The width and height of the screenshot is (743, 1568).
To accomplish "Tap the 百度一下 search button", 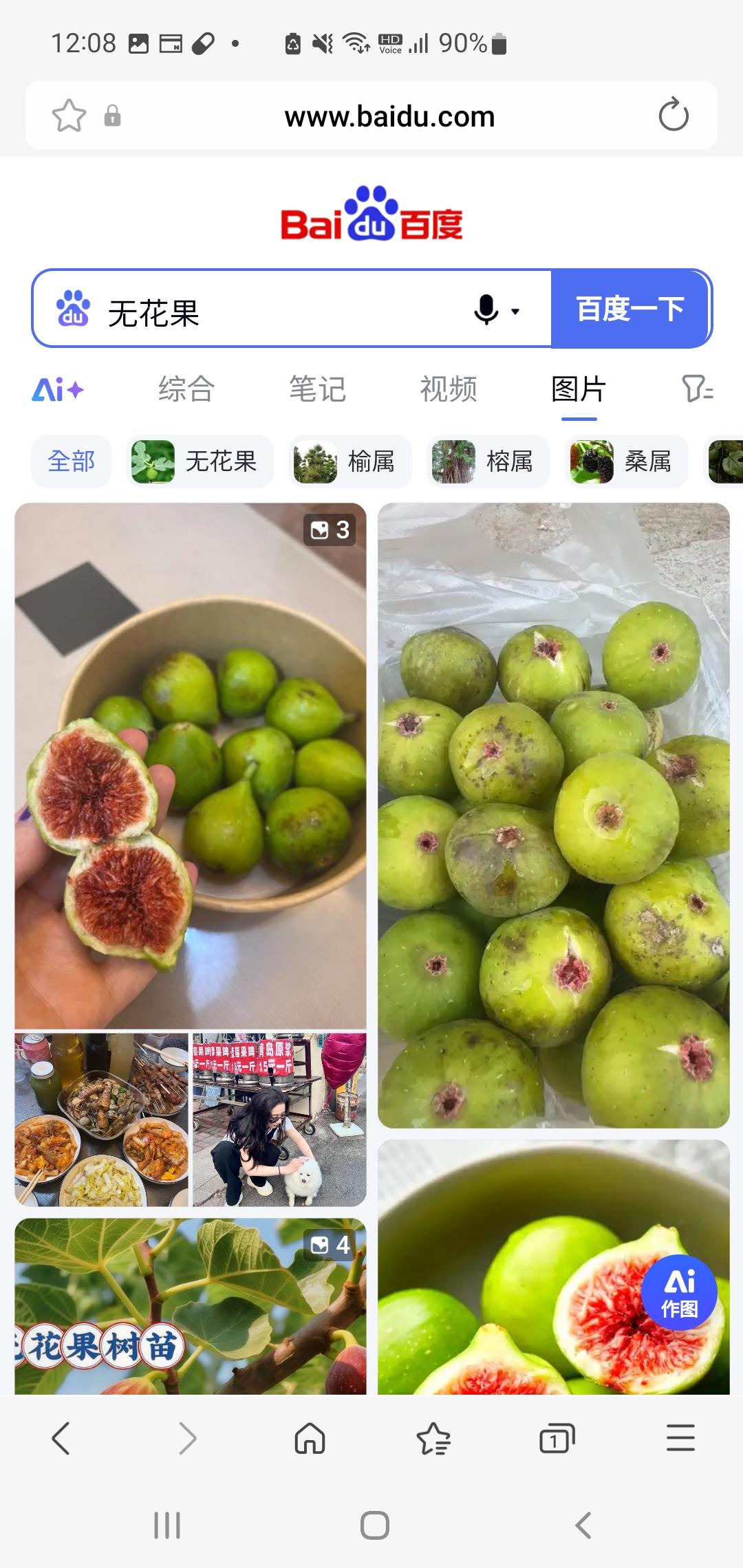I will point(630,309).
